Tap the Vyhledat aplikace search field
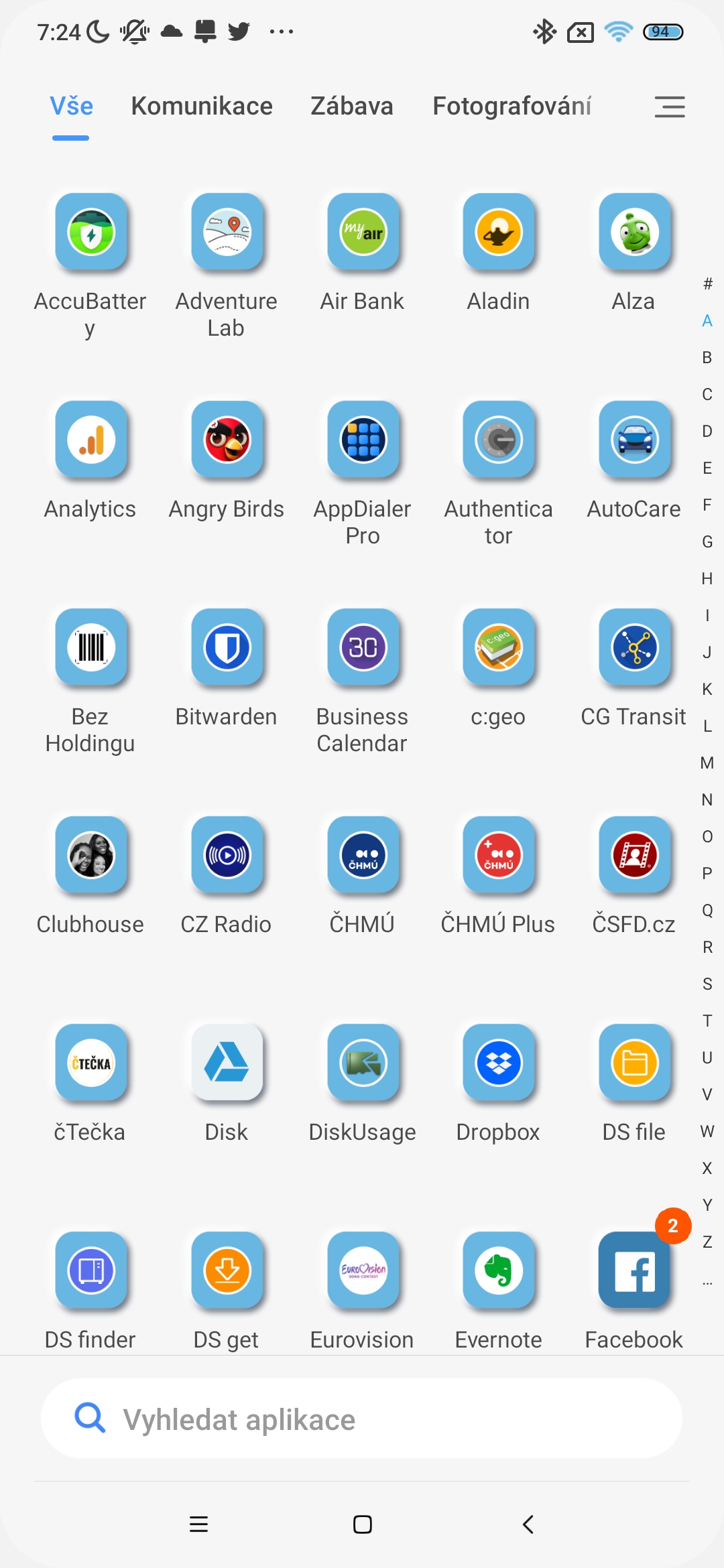Viewport: 724px width, 1568px height. coord(362,1419)
